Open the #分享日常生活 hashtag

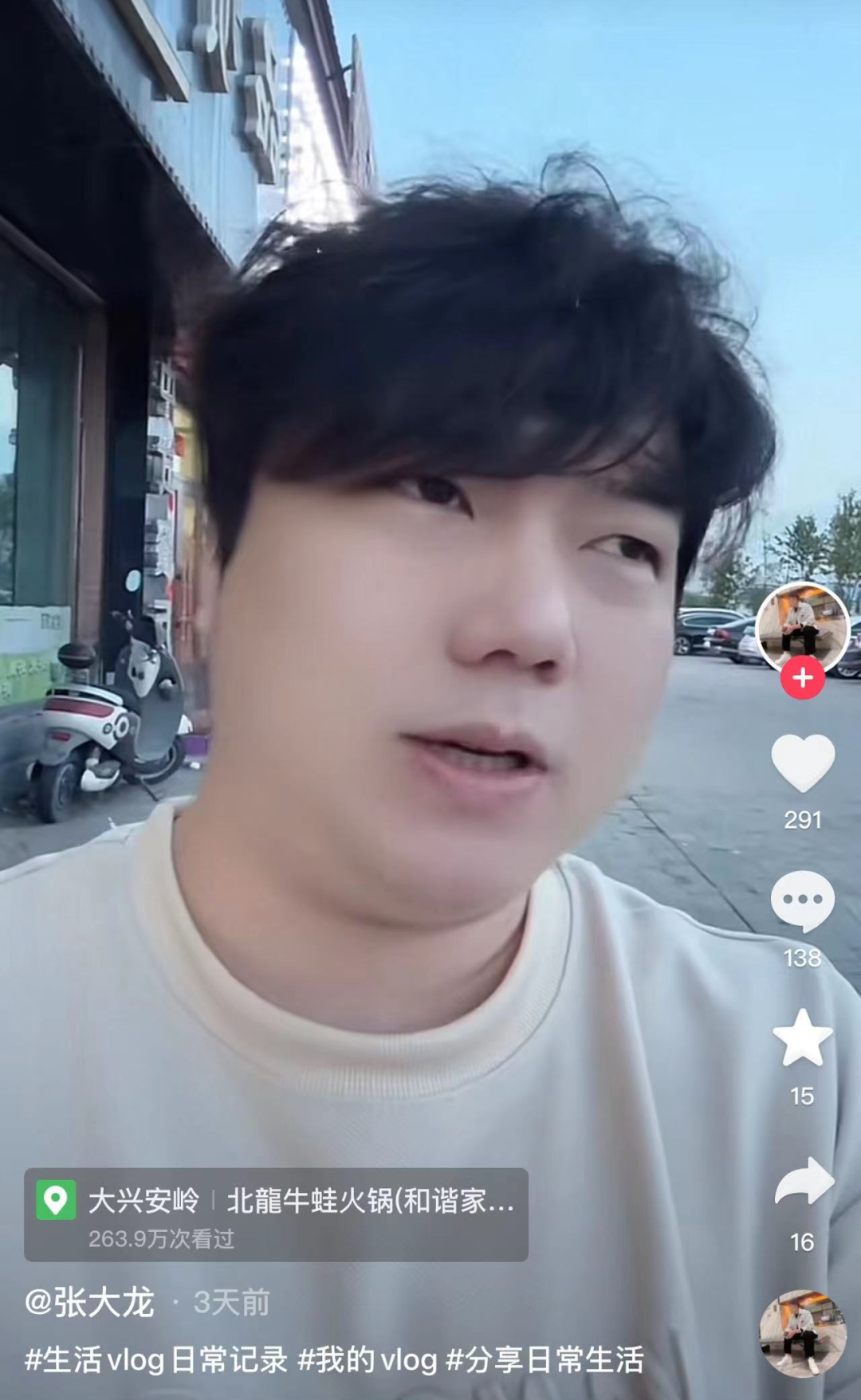pyautogui.click(x=545, y=1360)
